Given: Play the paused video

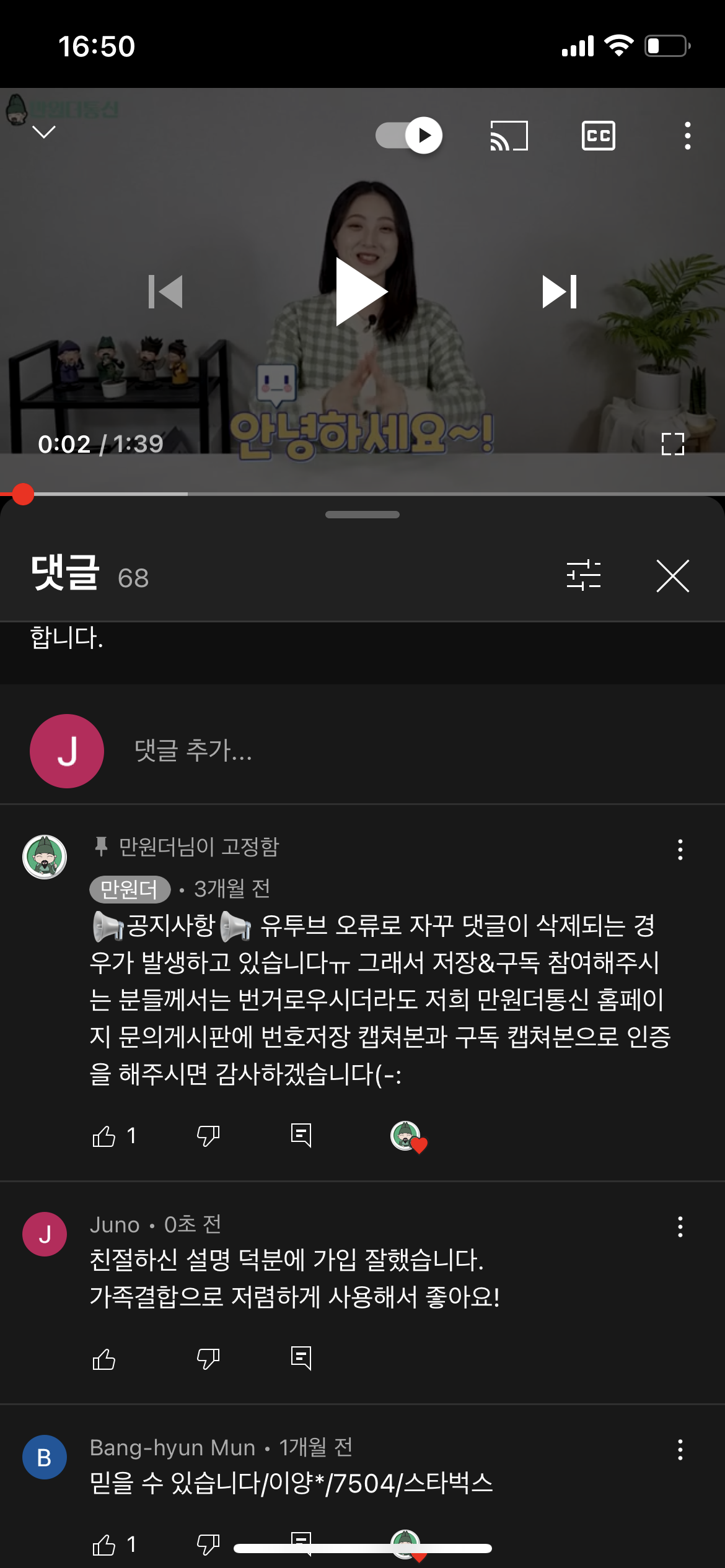Looking at the screenshot, I should [361, 292].
